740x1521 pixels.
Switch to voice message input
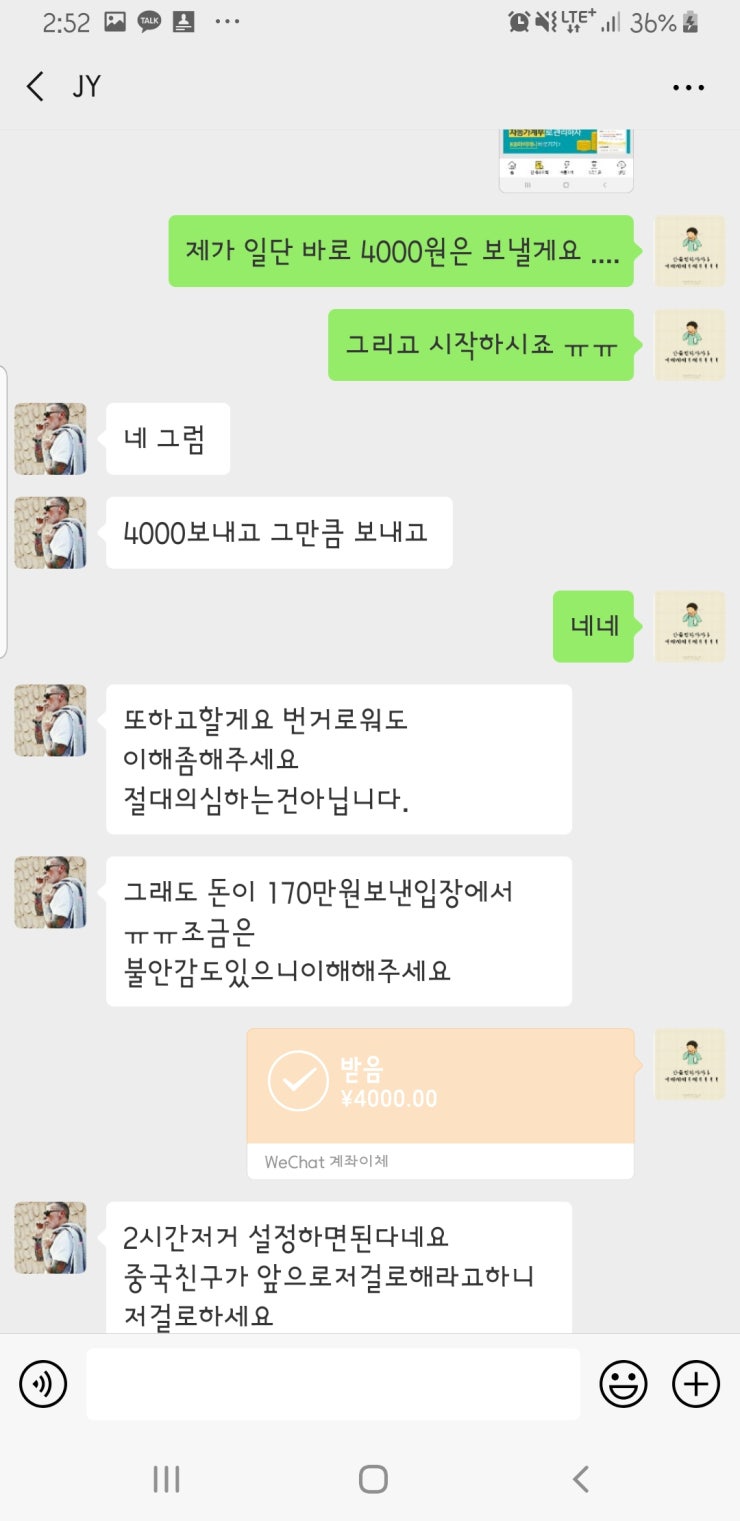coord(43,1384)
